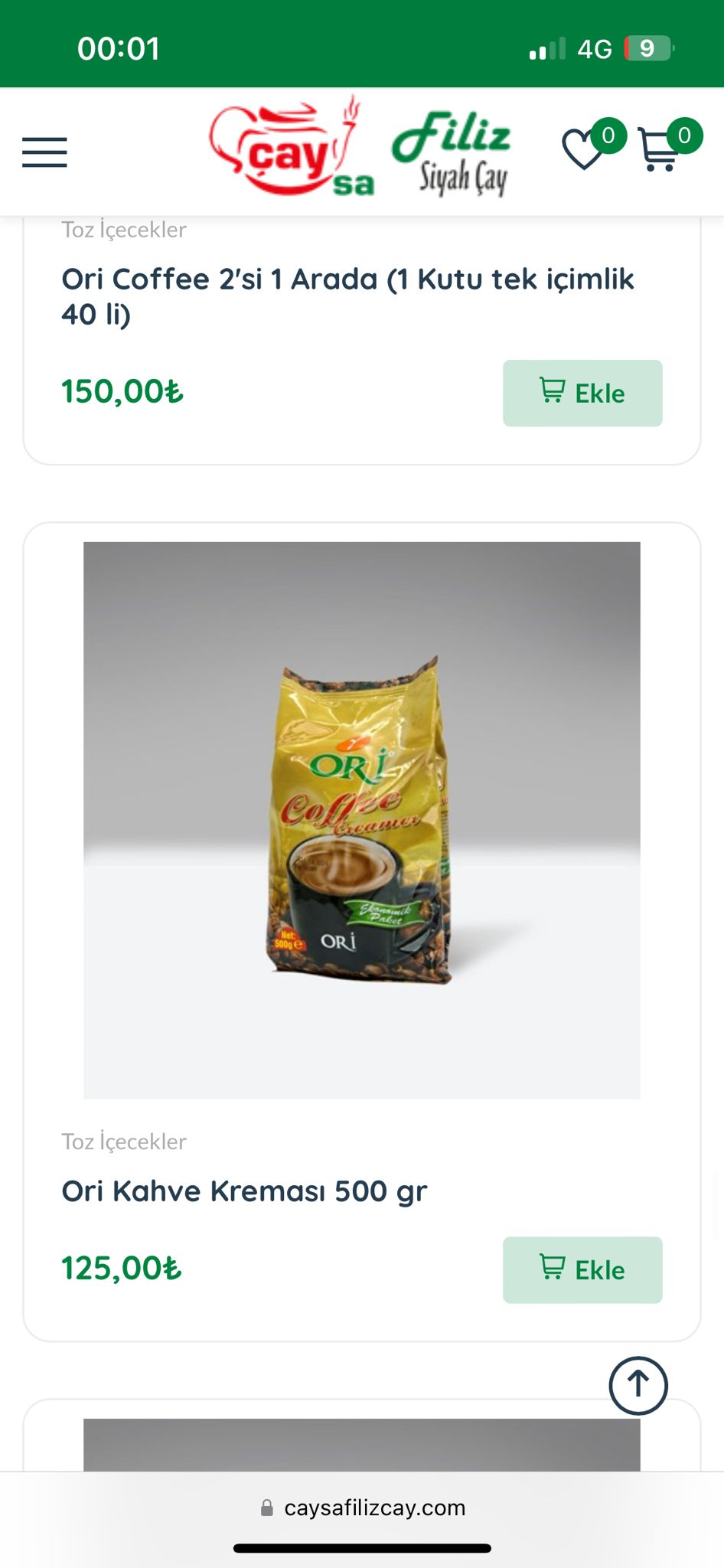724x1568 pixels.
Task: Tap the caysafilizcay.com address bar
Action: click(362, 1508)
